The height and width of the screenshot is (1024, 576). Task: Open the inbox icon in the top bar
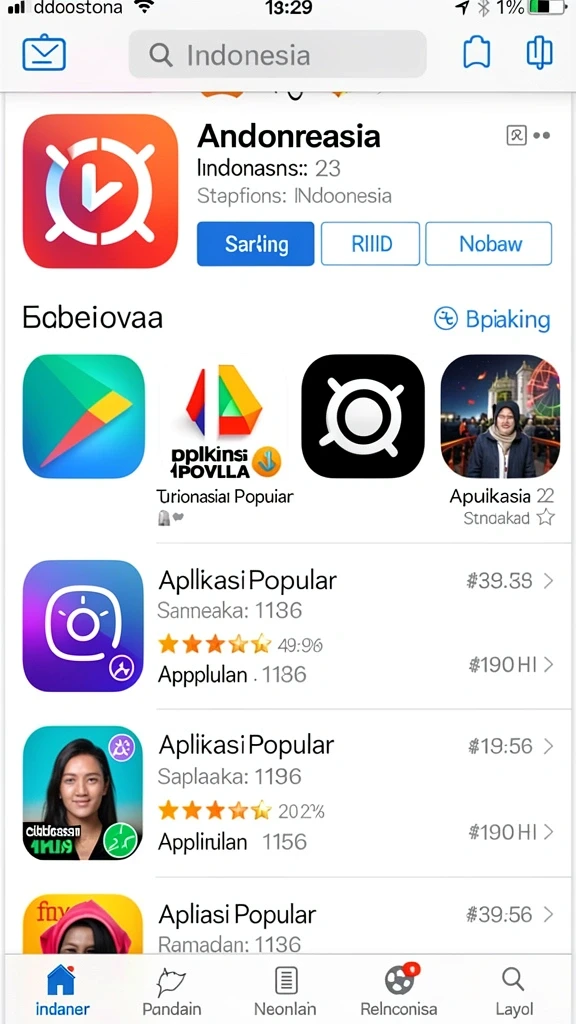click(44, 54)
